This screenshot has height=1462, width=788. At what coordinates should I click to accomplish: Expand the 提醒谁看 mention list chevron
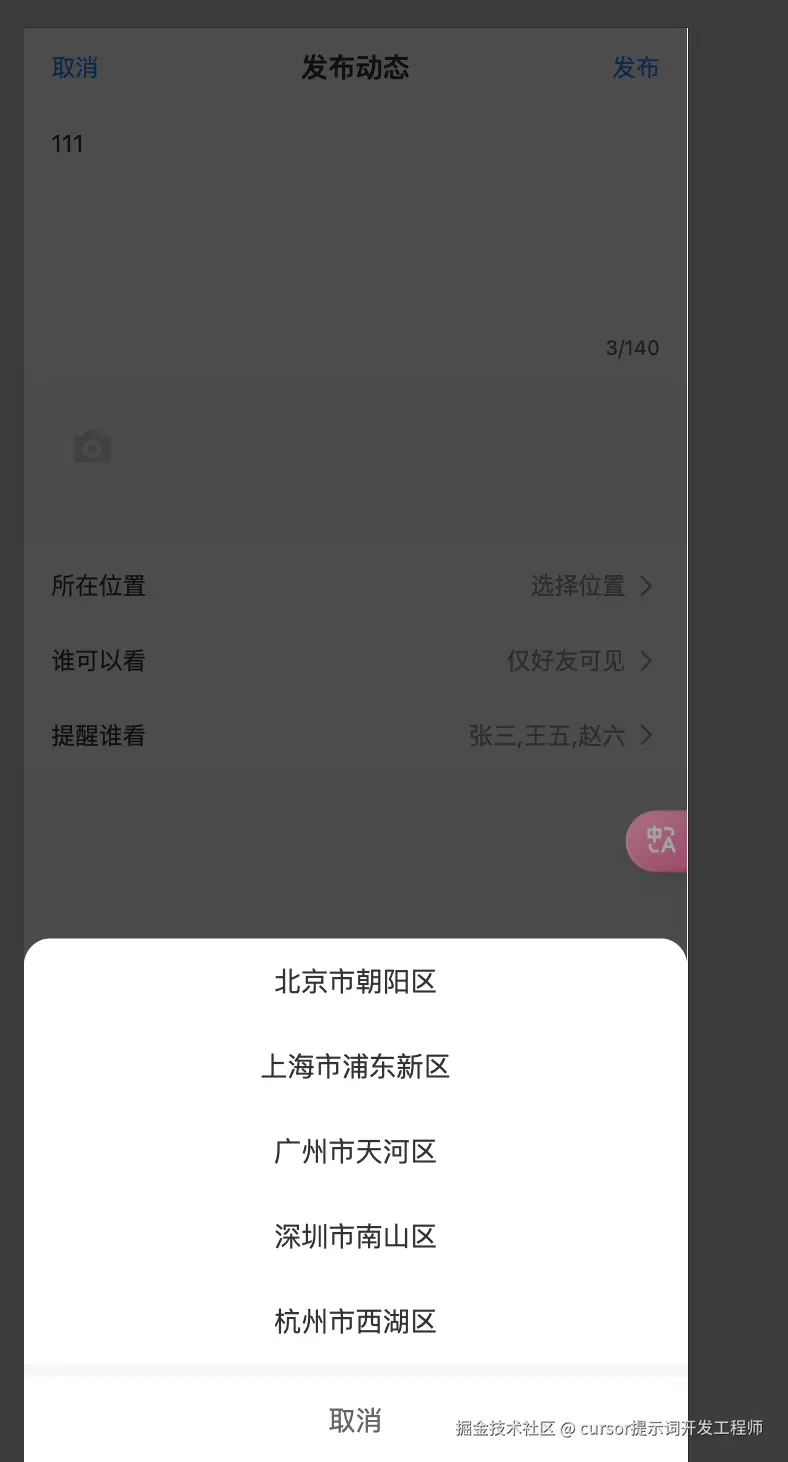click(648, 736)
